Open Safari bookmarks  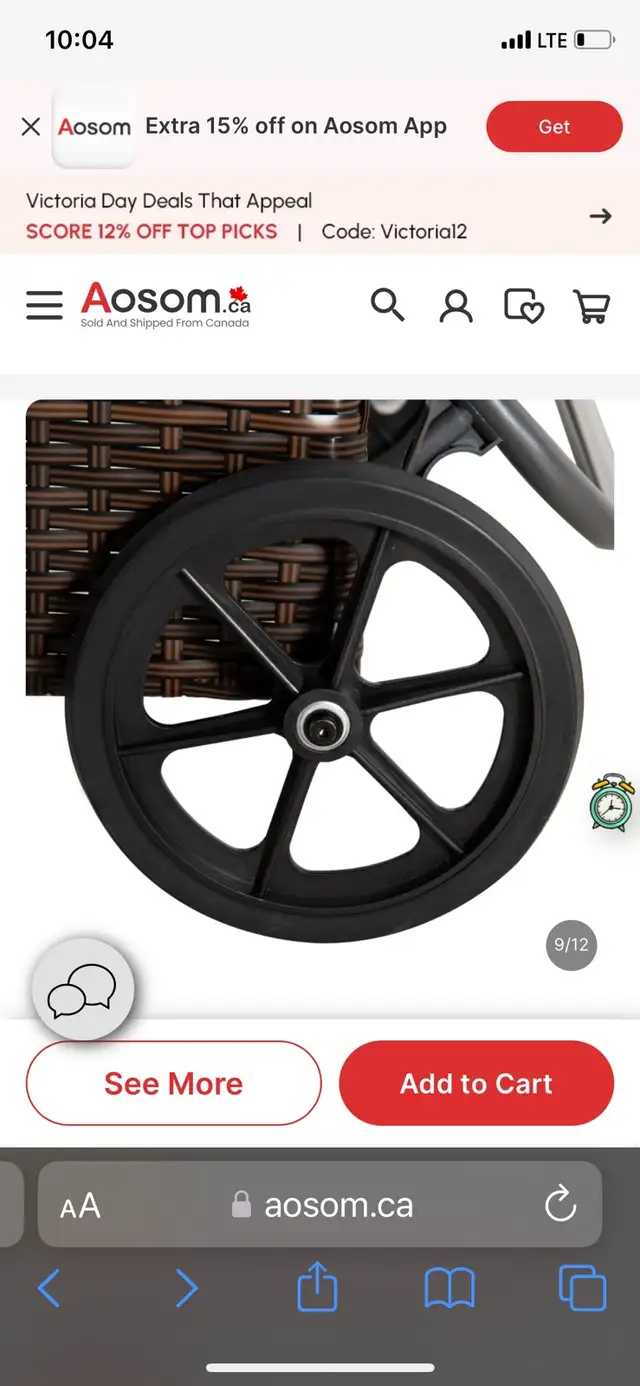click(450, 1289)
